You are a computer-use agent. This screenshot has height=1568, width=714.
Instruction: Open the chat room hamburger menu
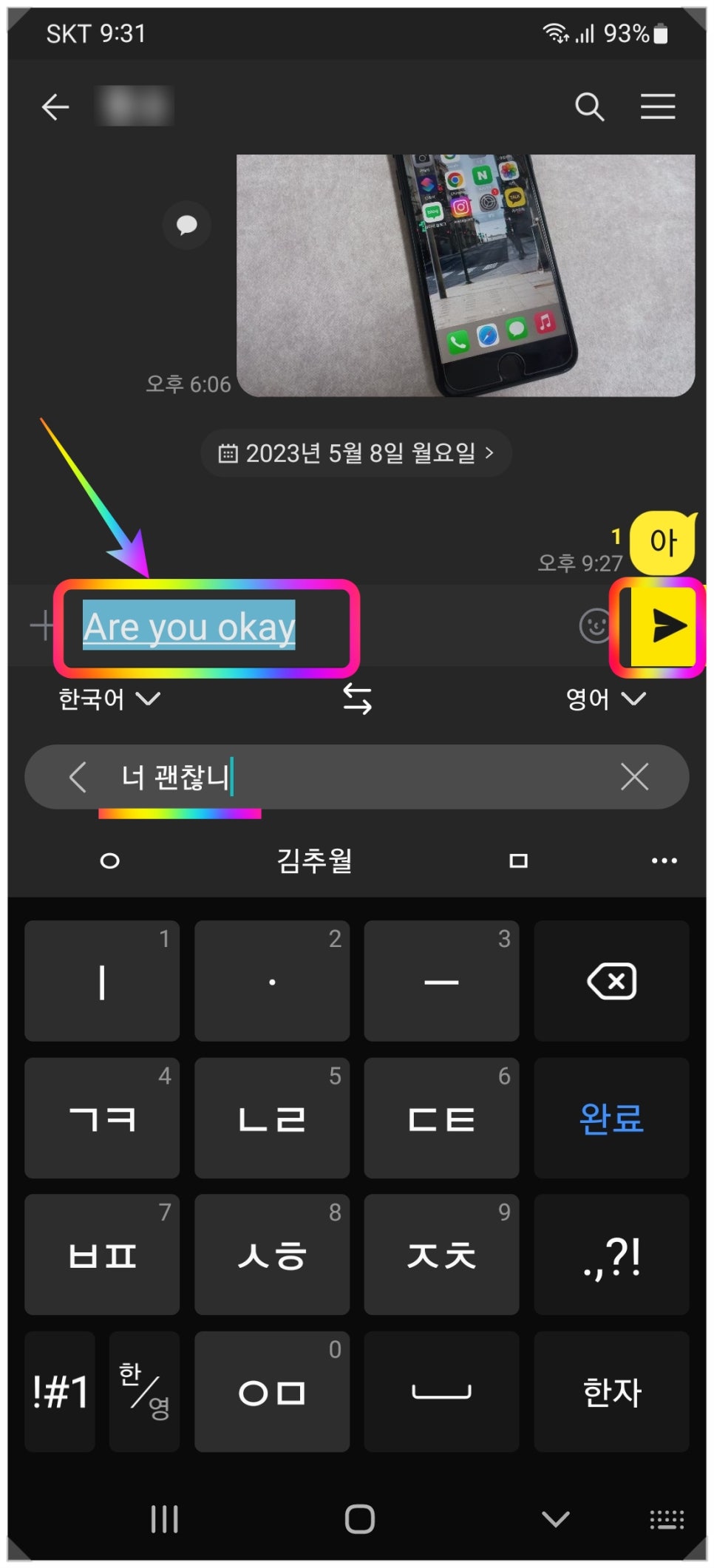point(658,107)
